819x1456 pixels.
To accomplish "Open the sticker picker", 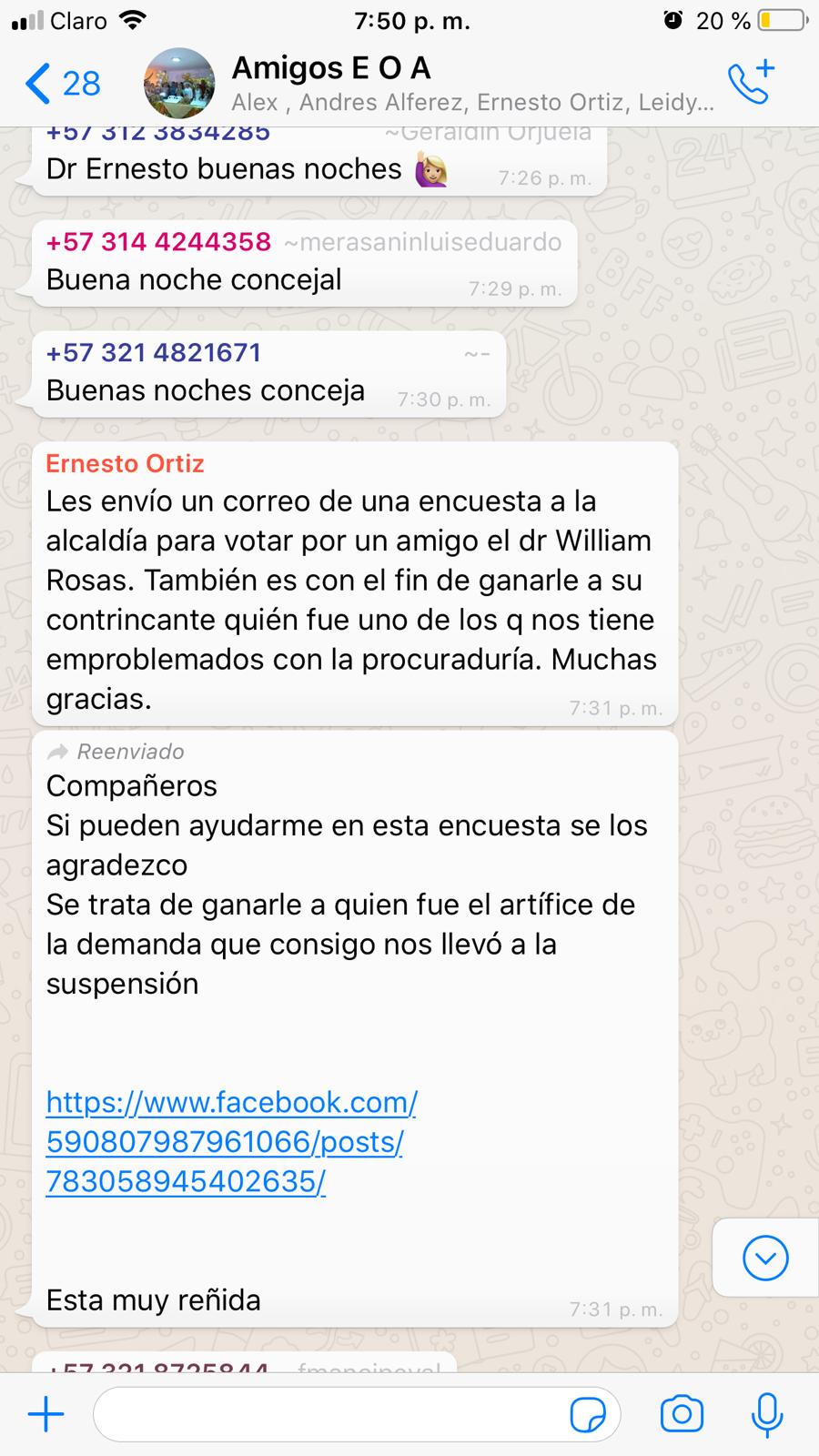I will [588, 1415].
